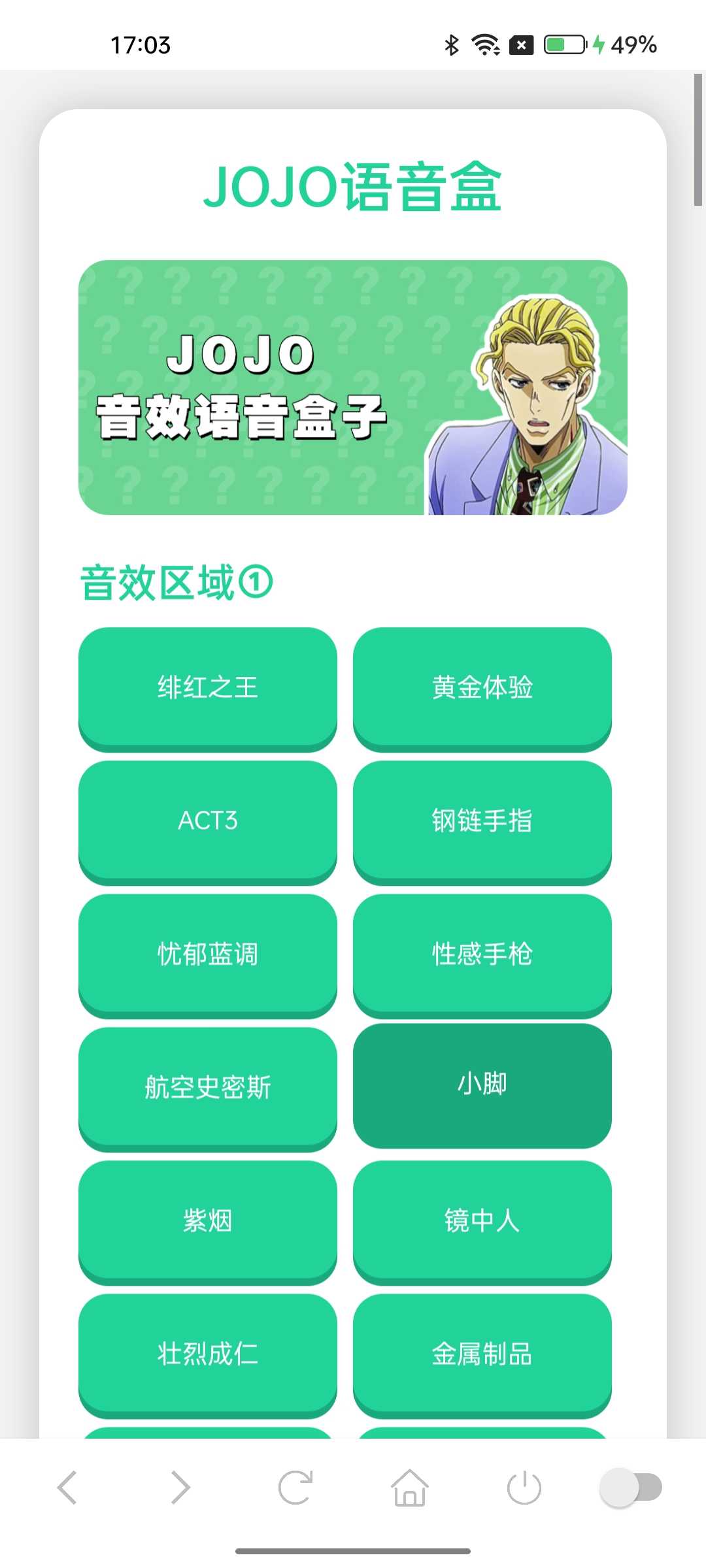The height and width of the screenshot is (1568, 706).
Task: Play the 镜中人 sound
Action: pyautogui.click(x=482, y=1220)
